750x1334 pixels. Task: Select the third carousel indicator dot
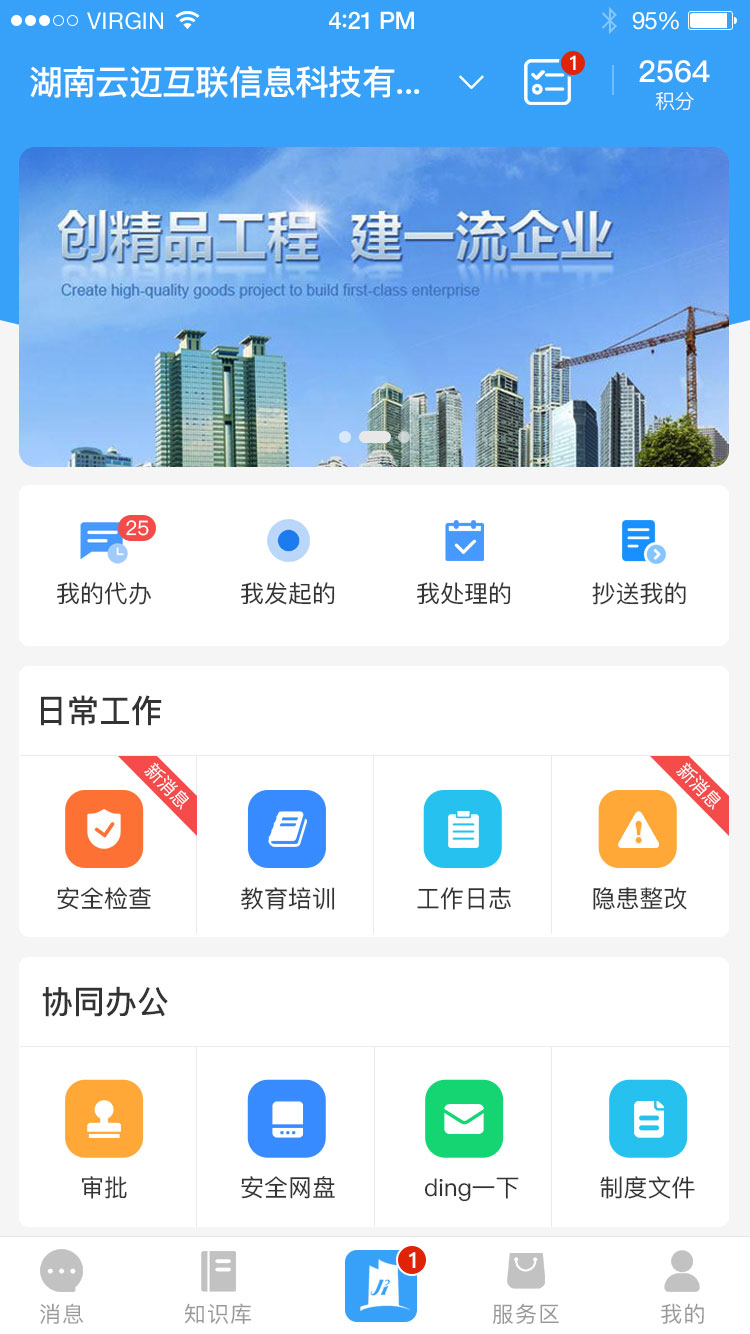403,437
